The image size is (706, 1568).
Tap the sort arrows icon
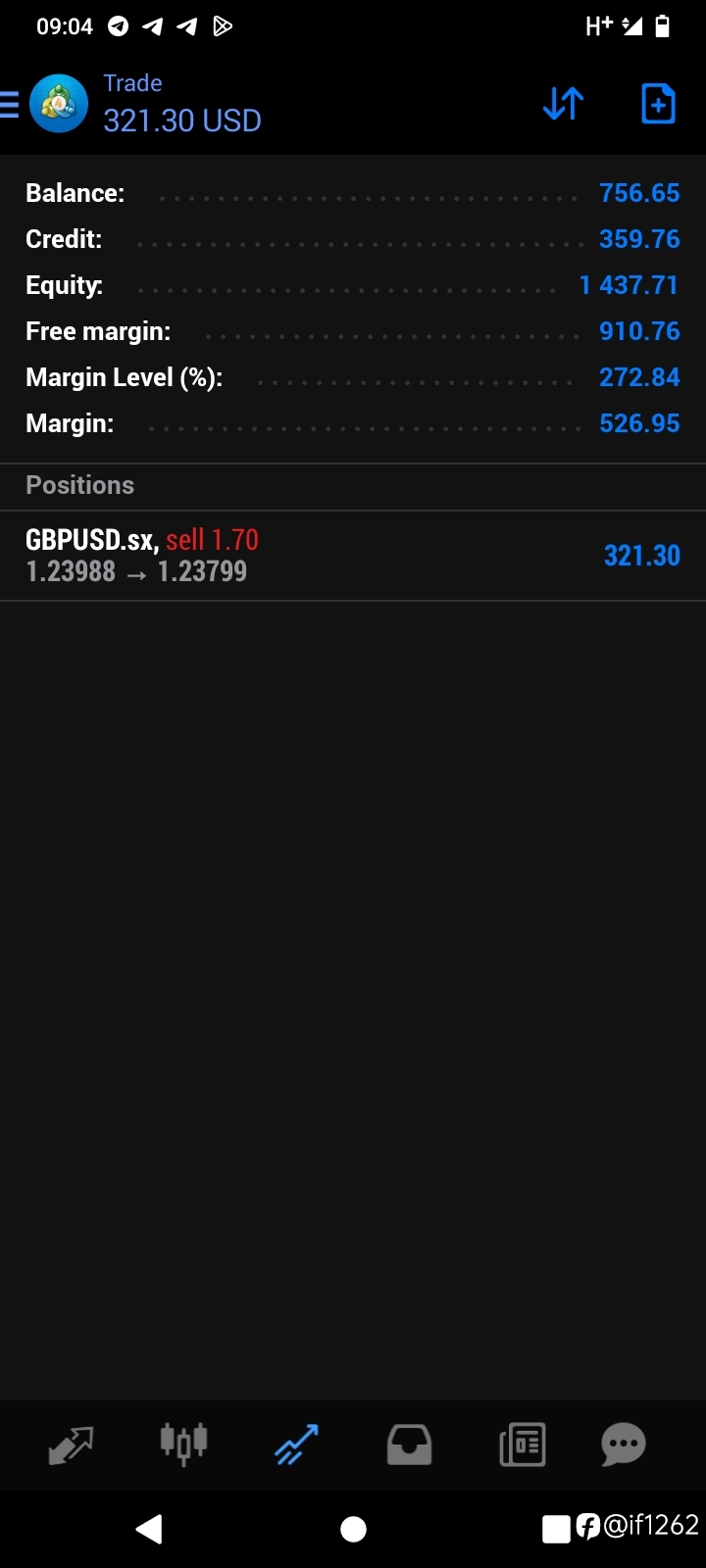click(564, 103)
